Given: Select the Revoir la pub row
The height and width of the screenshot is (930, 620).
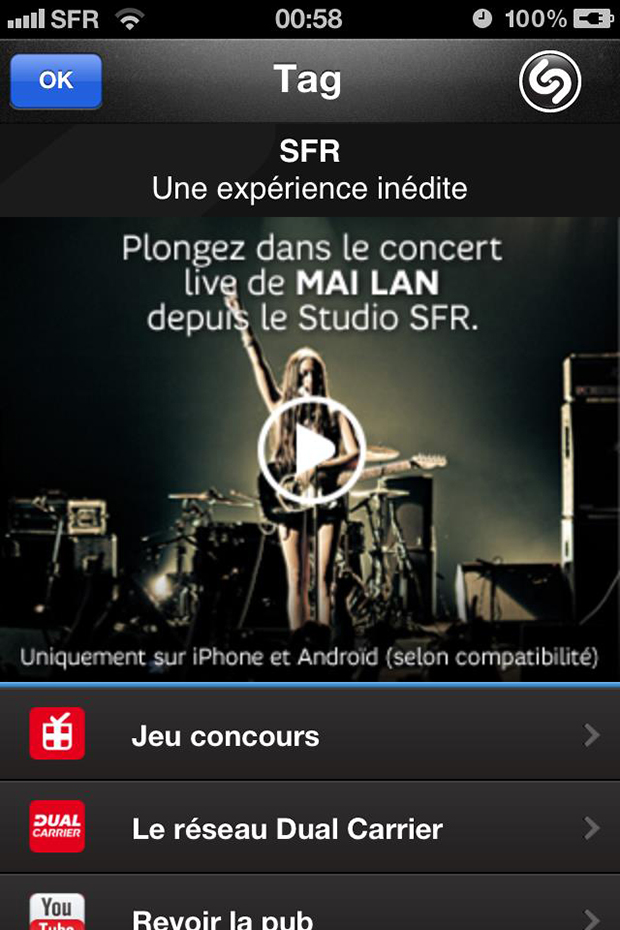Looking at the screenshot, I should coord(310,912).
